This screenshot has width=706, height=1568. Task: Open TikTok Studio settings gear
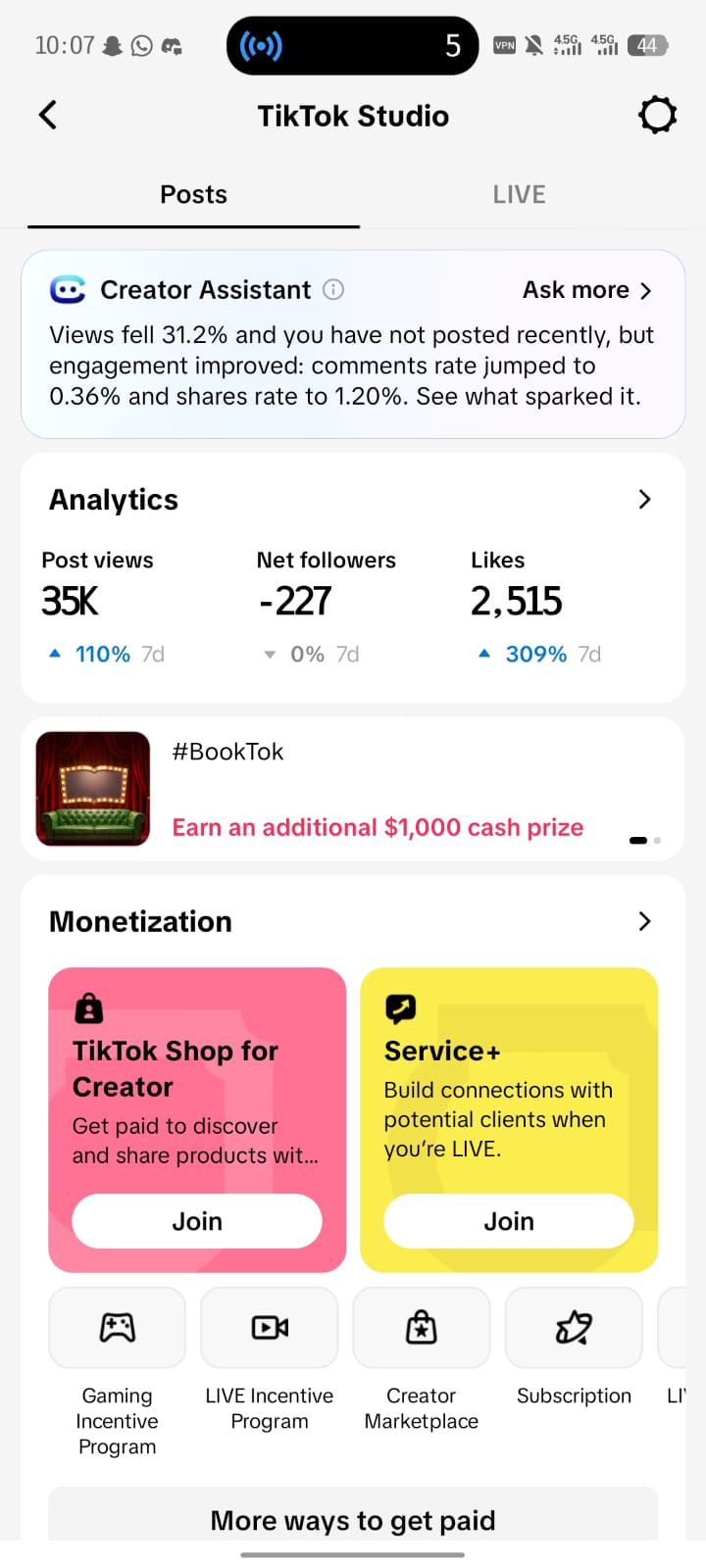tap(657, 116)
